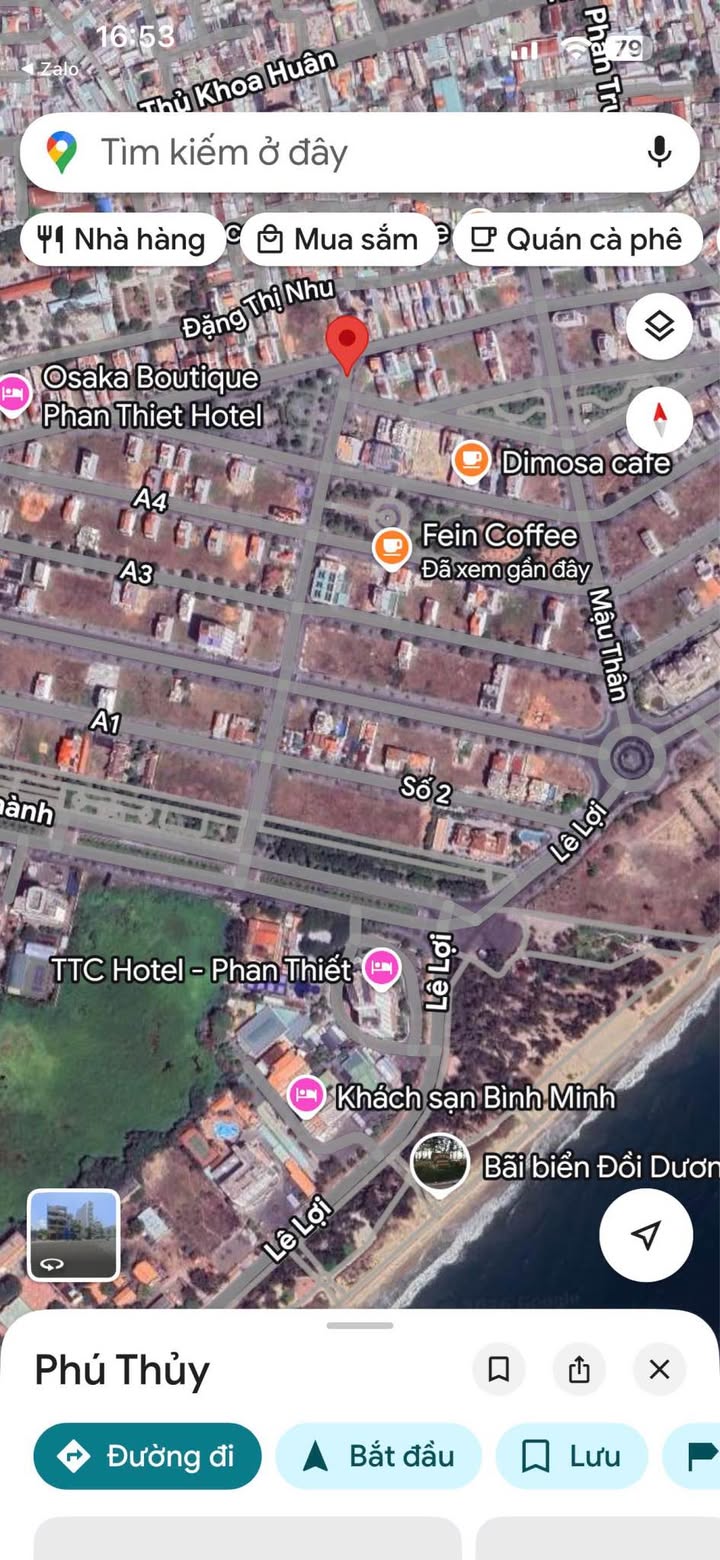Get directions with Đường đi
The height and width of the screenshot is (1560, 720).
tap(147, 1456)
